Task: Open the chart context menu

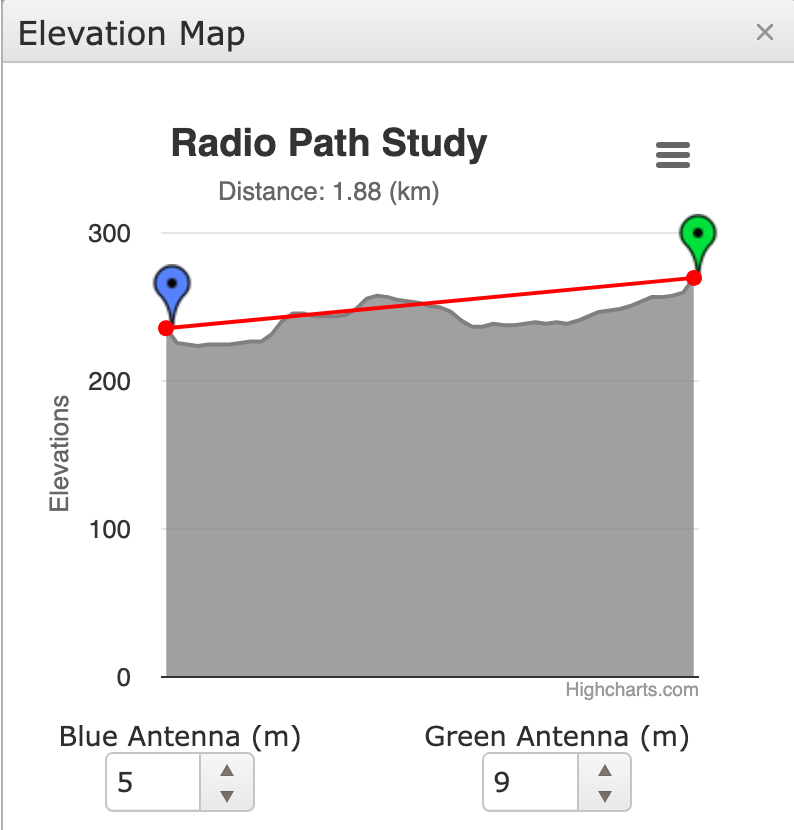Action: pyautogui.click(x=672, y=155)
